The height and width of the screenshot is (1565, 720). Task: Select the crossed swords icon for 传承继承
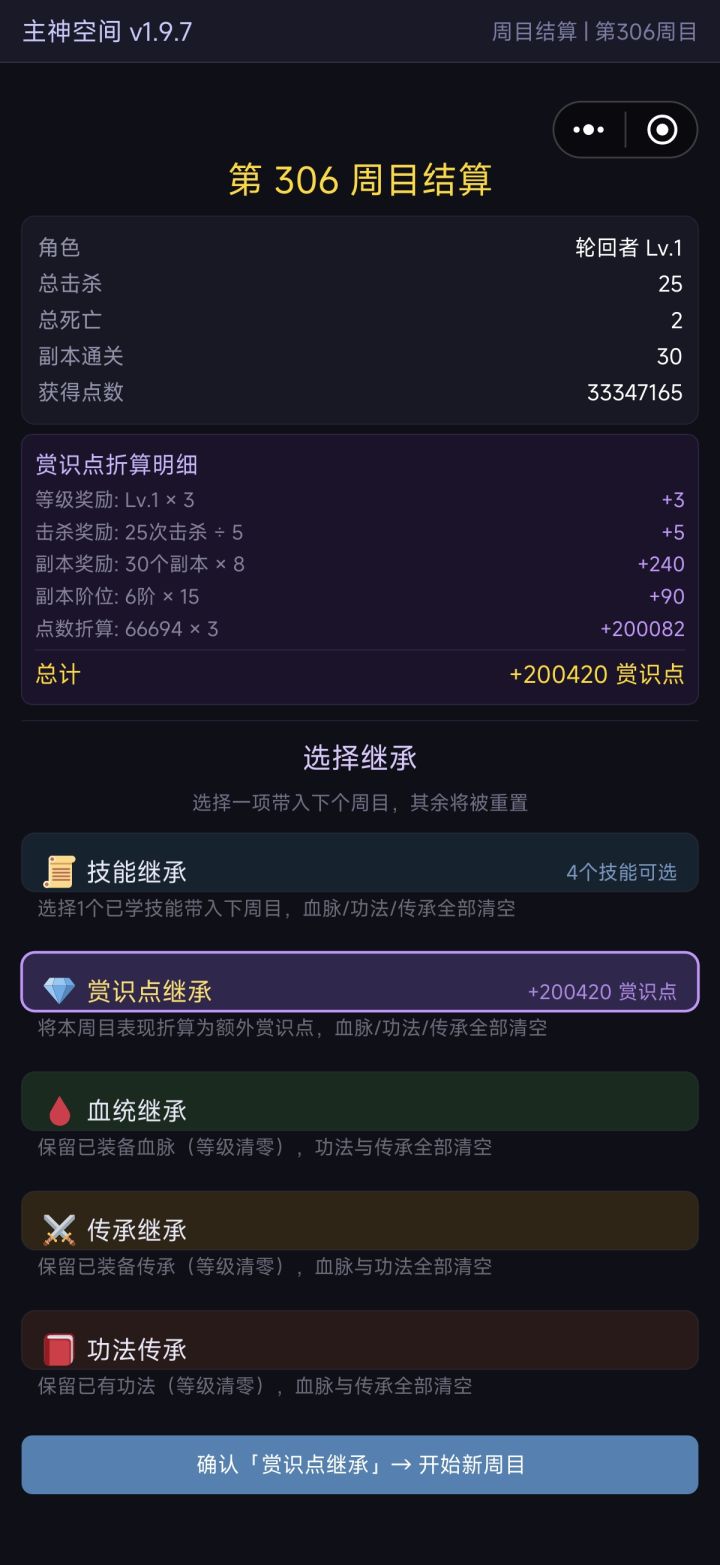(x=62, y=1230)
